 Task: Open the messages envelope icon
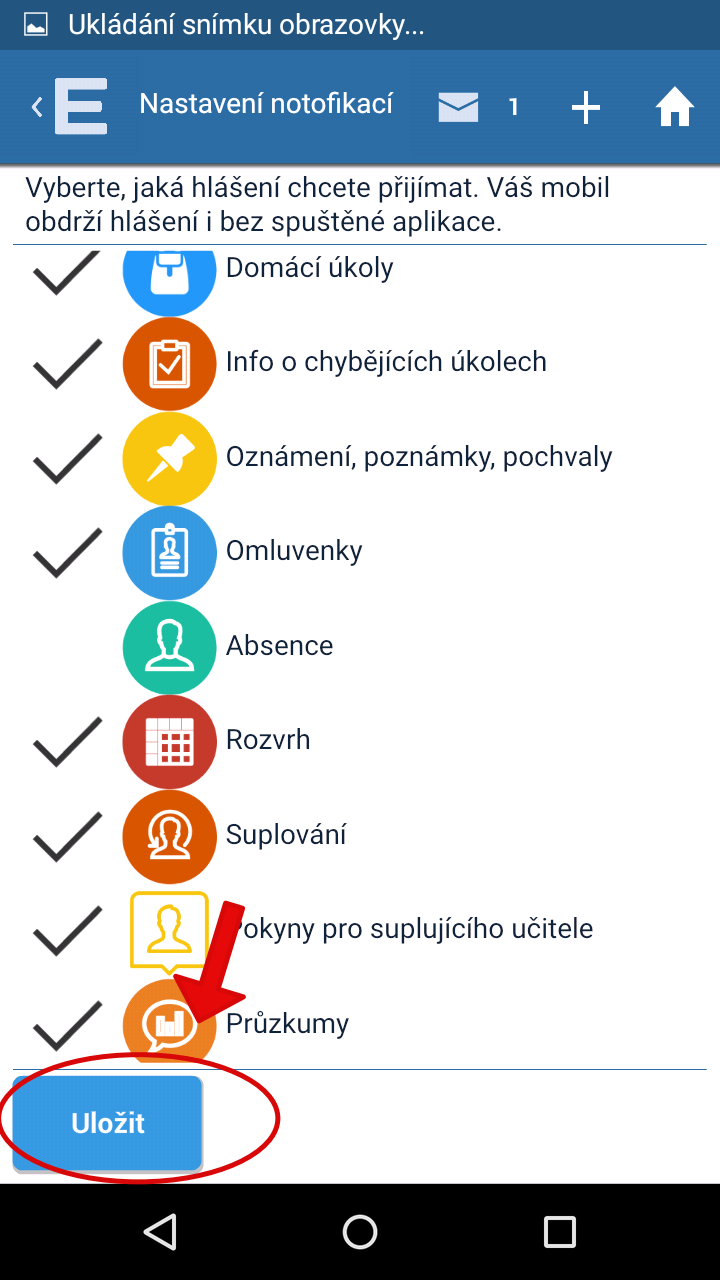pyautogui.click(x=458, y=106)
